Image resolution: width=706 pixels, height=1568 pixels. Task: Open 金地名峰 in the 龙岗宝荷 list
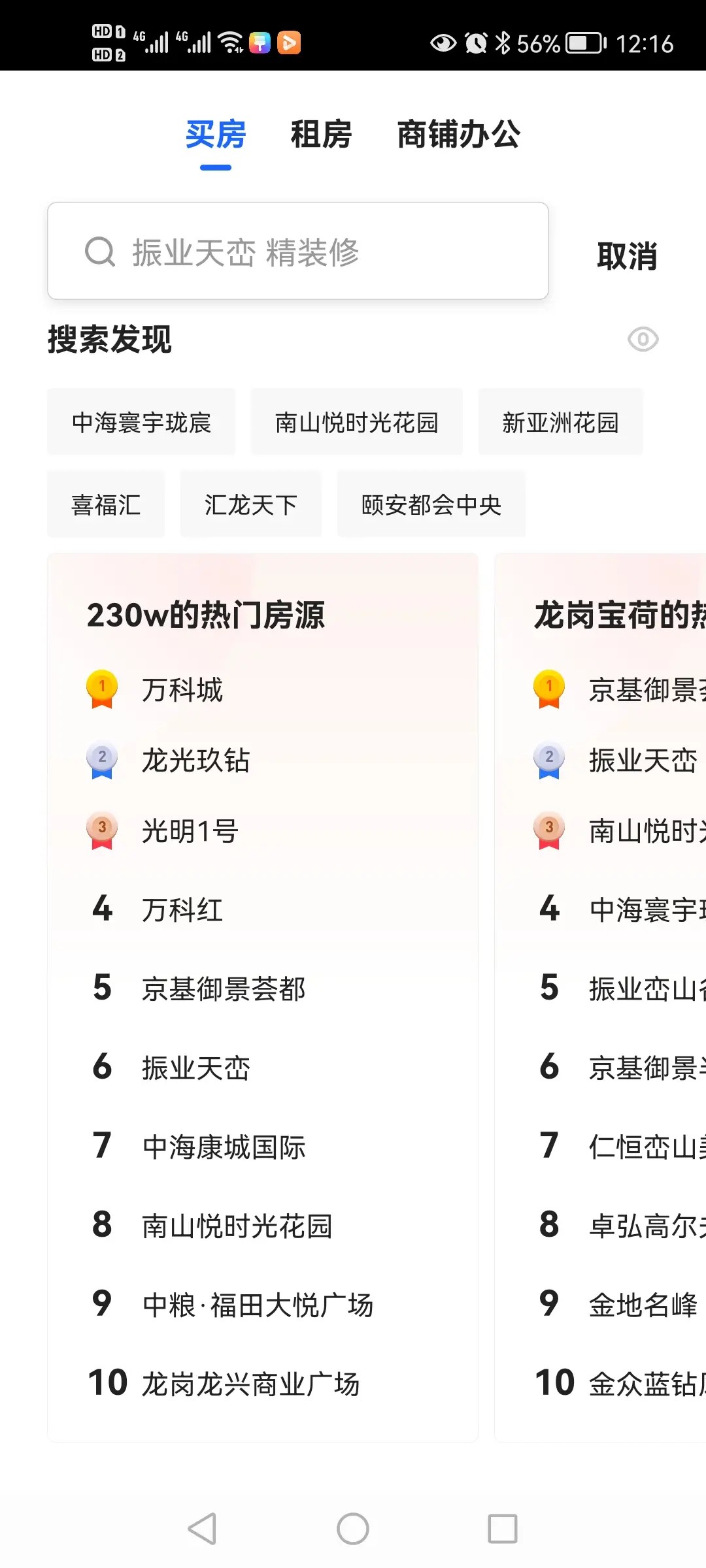(643, 1305)
